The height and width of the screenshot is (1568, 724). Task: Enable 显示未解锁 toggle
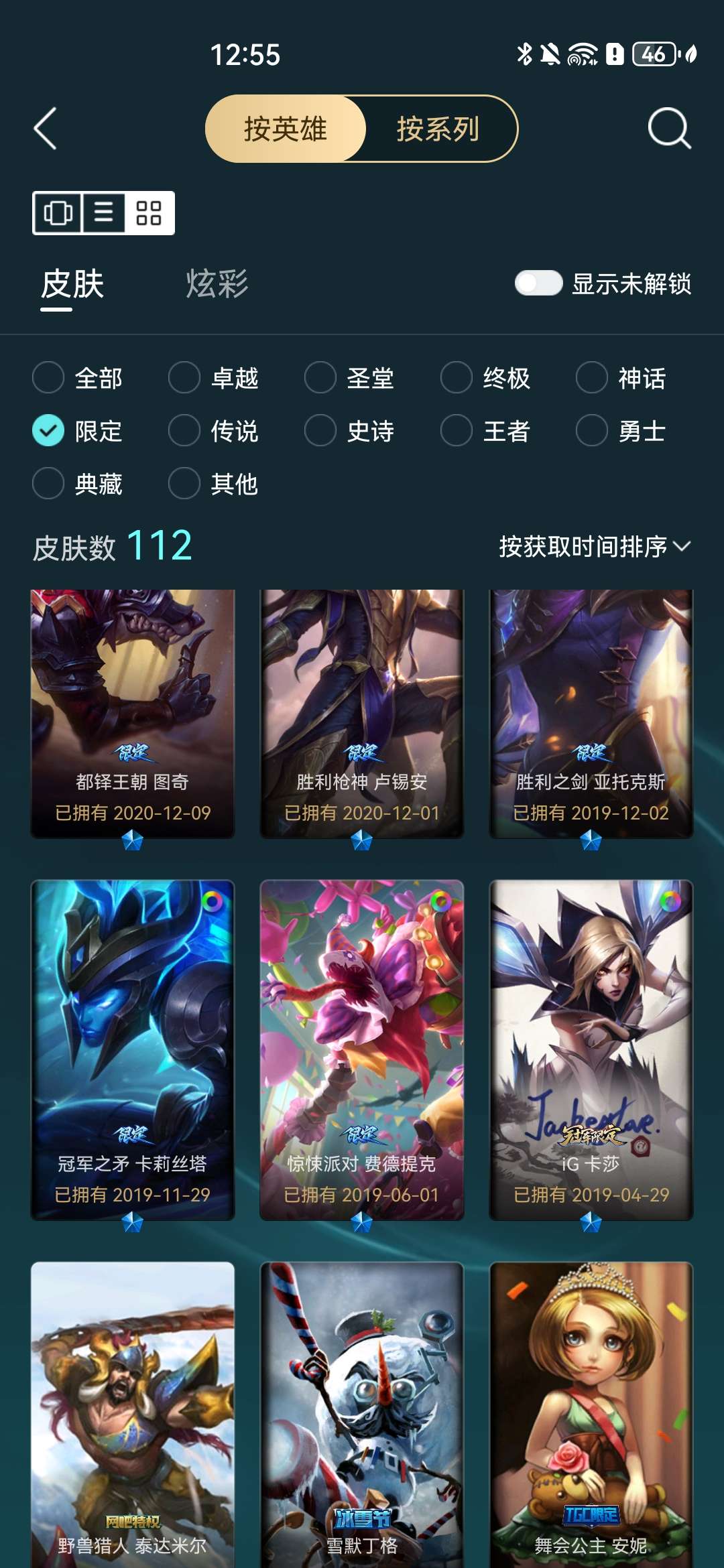[x=538, y=283]
